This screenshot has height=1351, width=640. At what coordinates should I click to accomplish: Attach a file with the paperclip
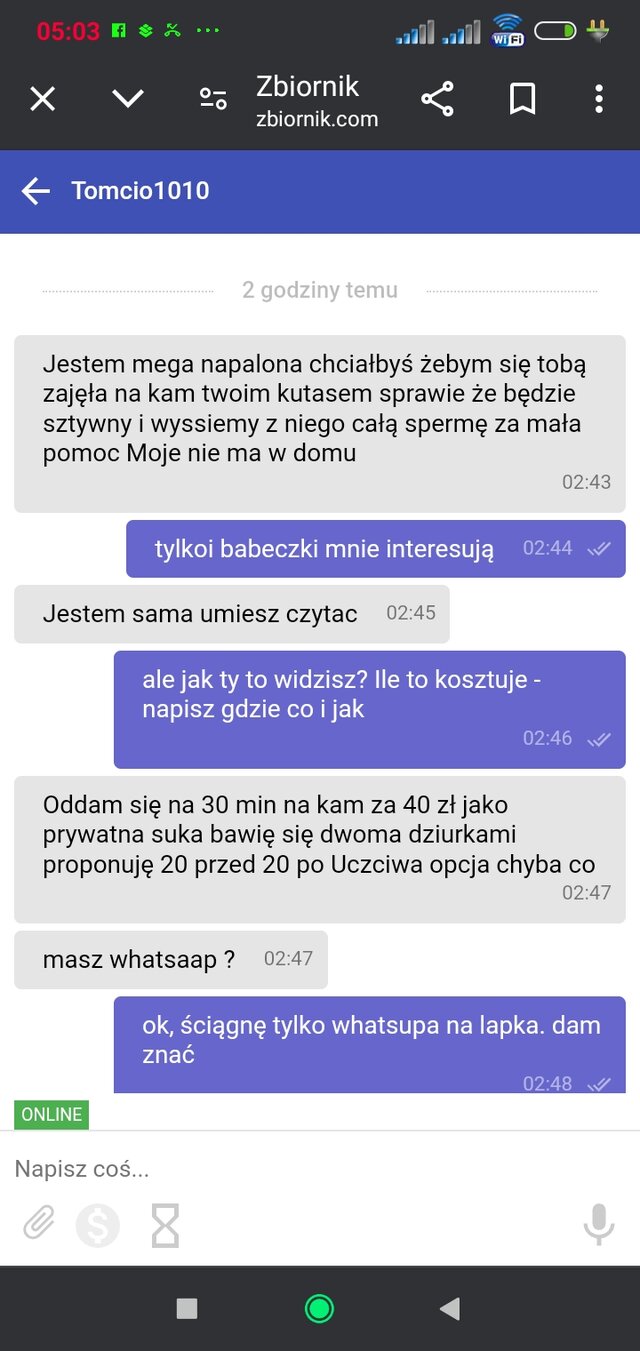tap(39, 1223)
